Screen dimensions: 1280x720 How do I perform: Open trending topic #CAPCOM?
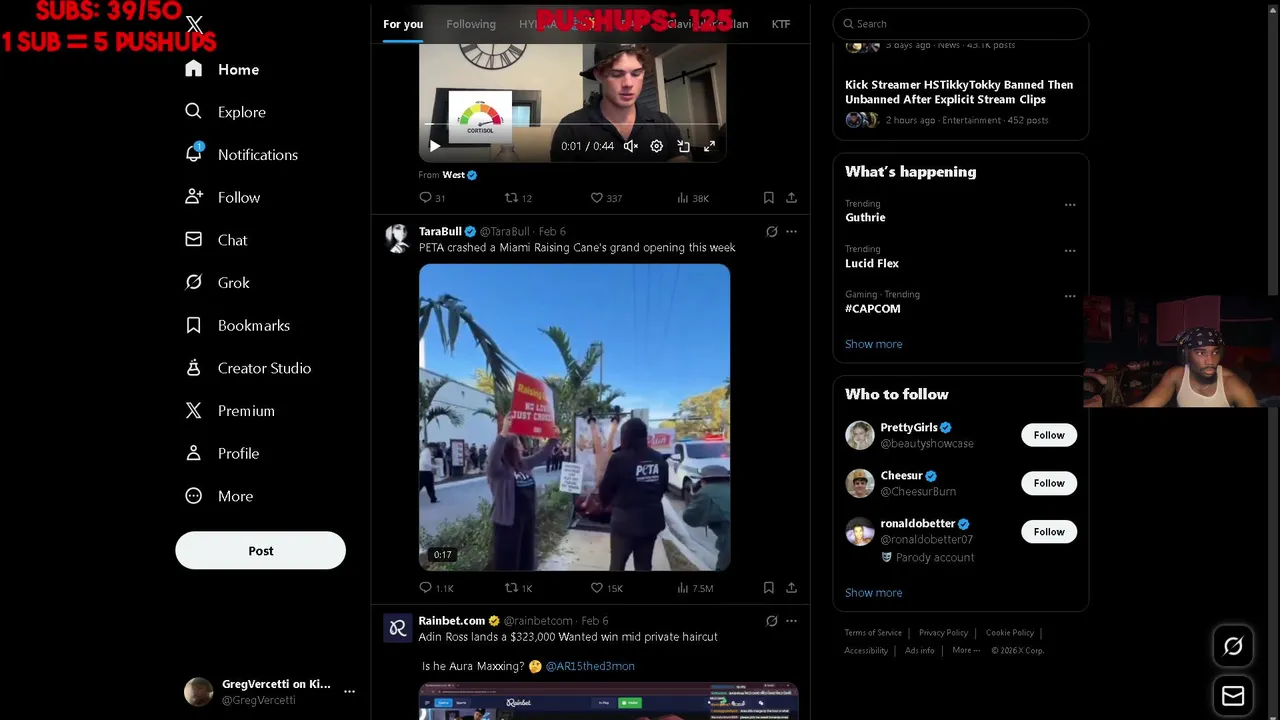click(872, 309)
